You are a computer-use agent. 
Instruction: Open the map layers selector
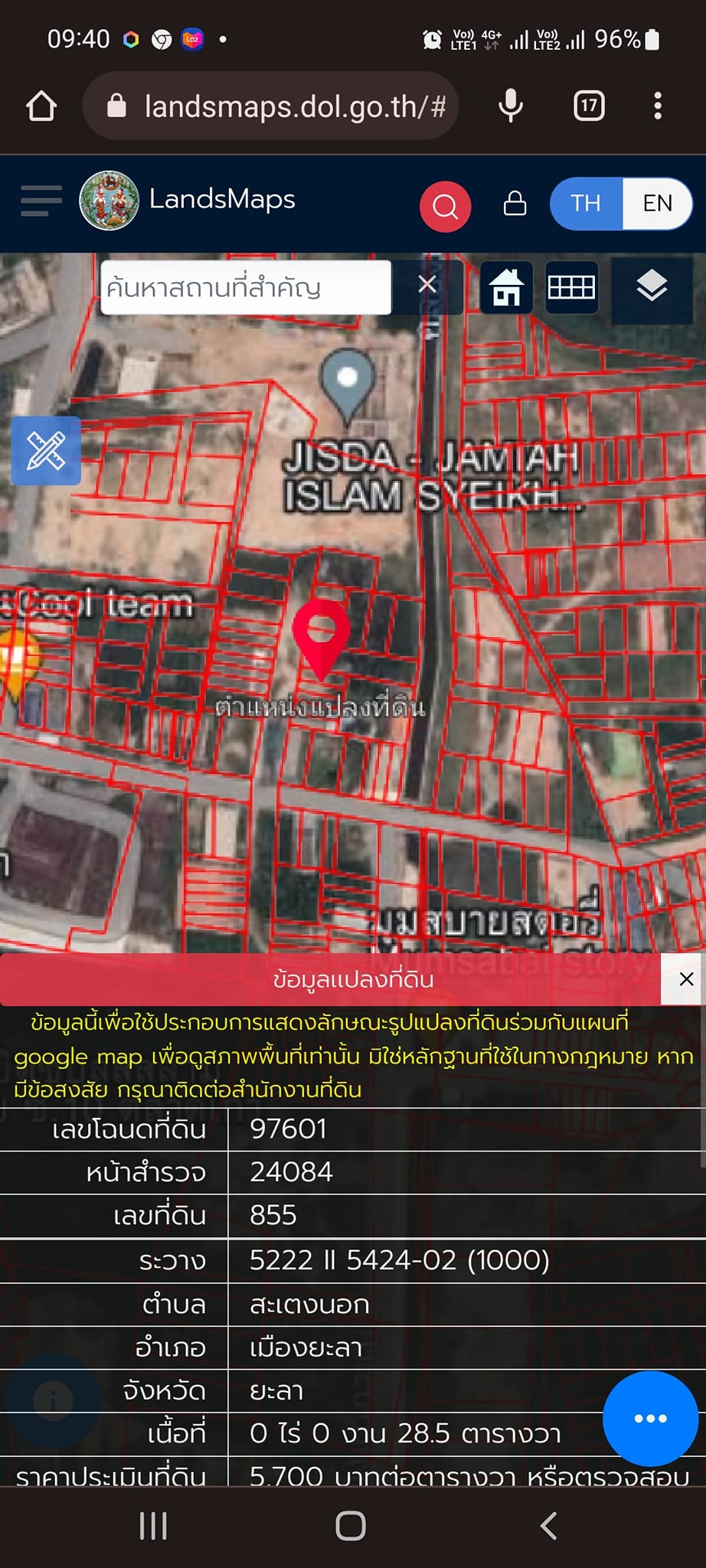click(652, 287)
